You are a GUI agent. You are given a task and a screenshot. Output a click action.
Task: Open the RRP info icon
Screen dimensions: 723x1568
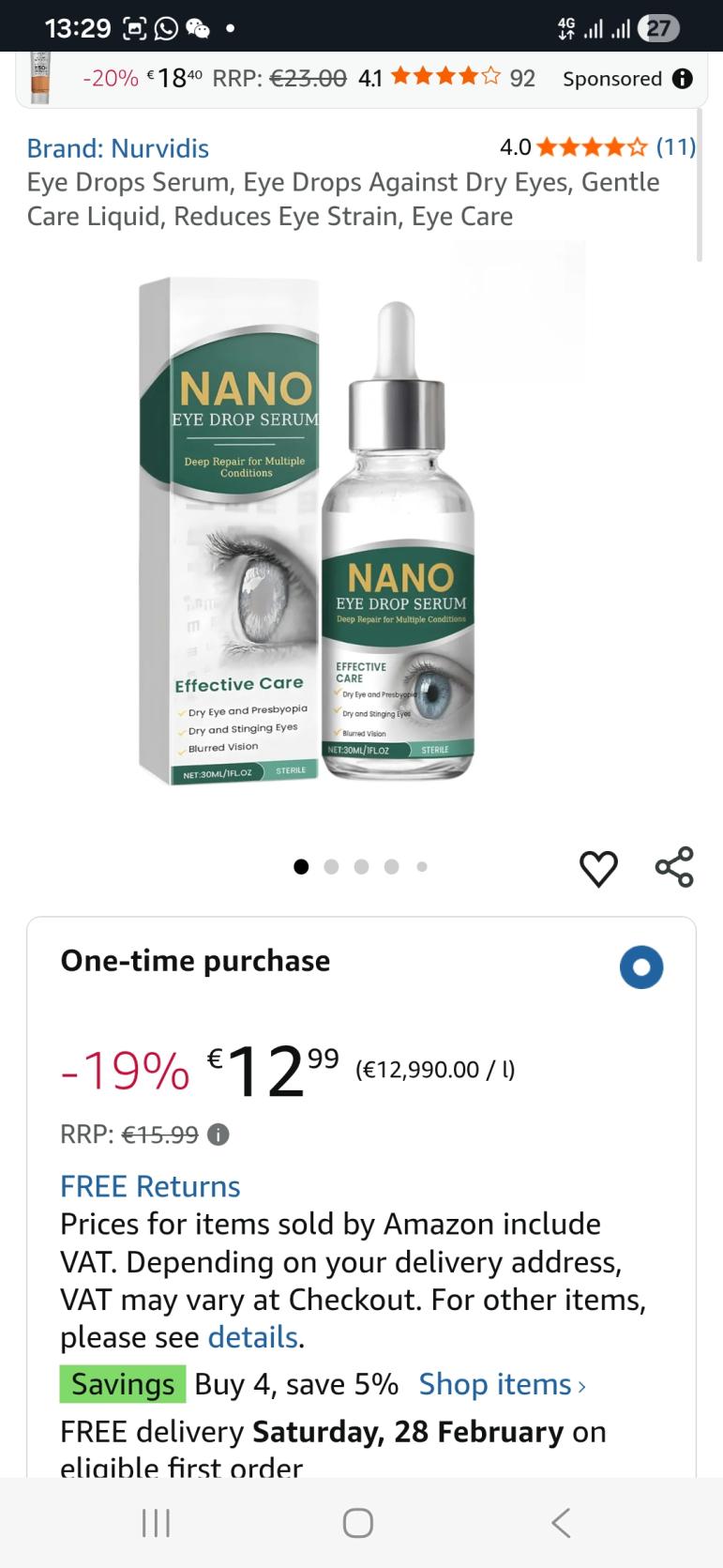pyautogui.click(x=218, y=1134)
